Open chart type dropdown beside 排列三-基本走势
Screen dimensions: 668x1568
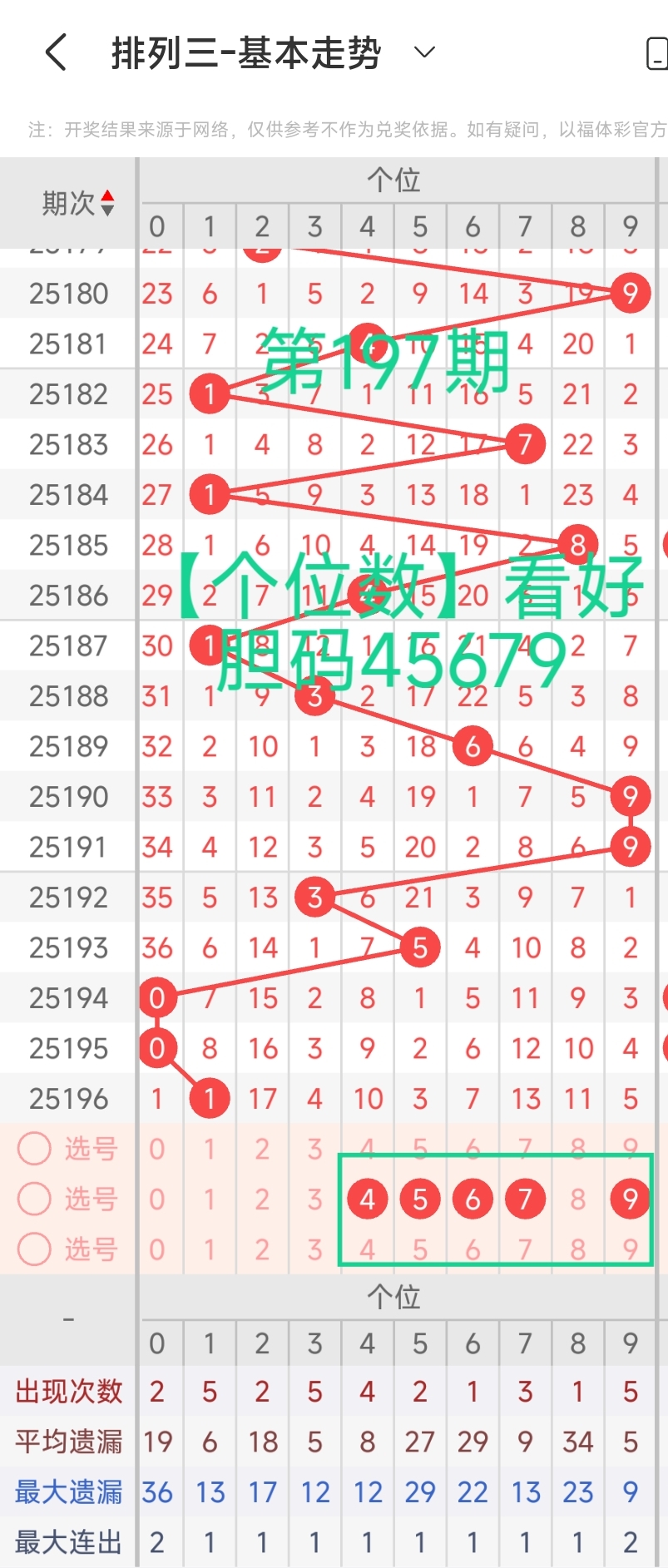pos(423,52)
